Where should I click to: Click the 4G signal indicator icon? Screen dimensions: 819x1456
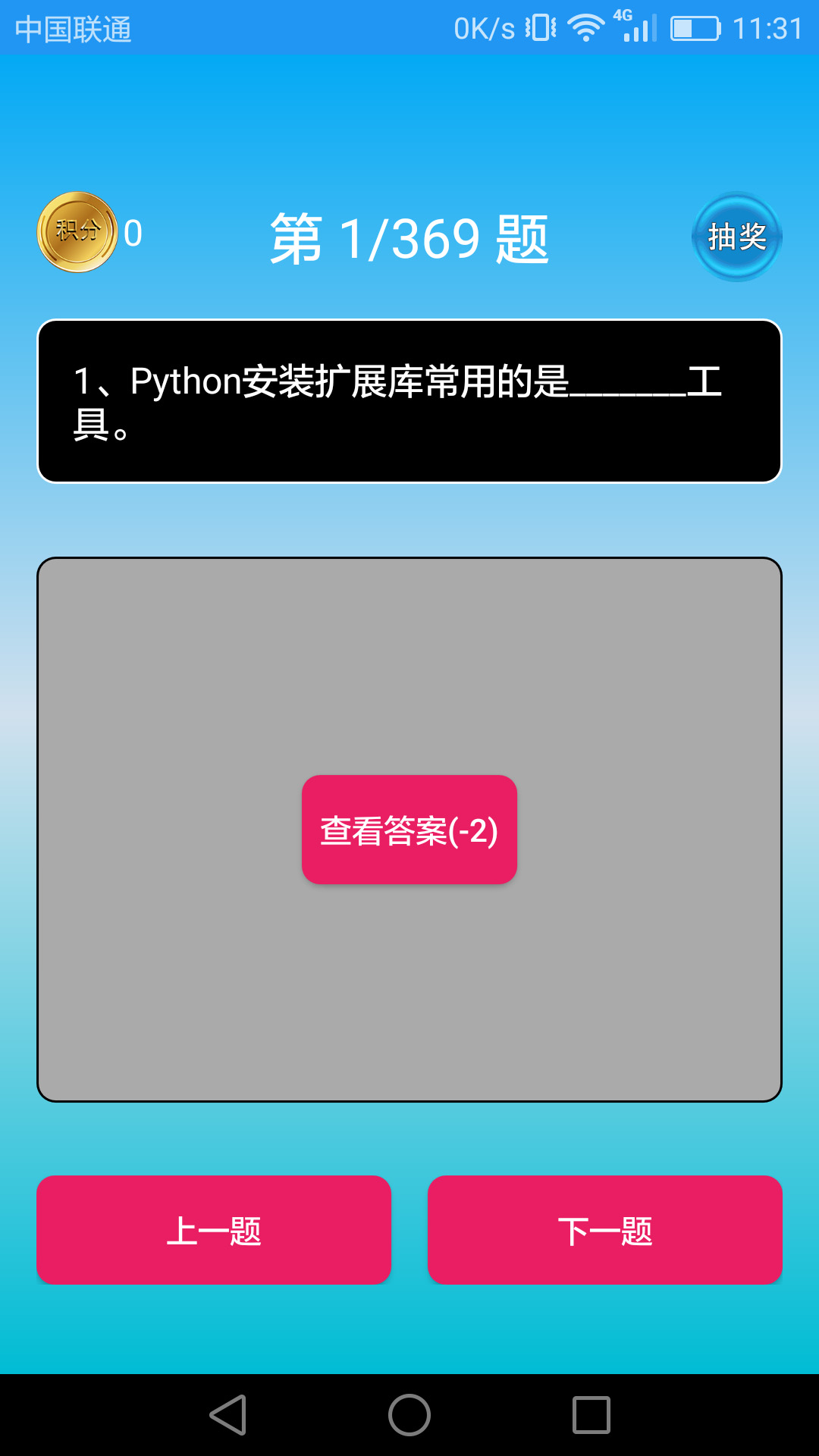622,19
